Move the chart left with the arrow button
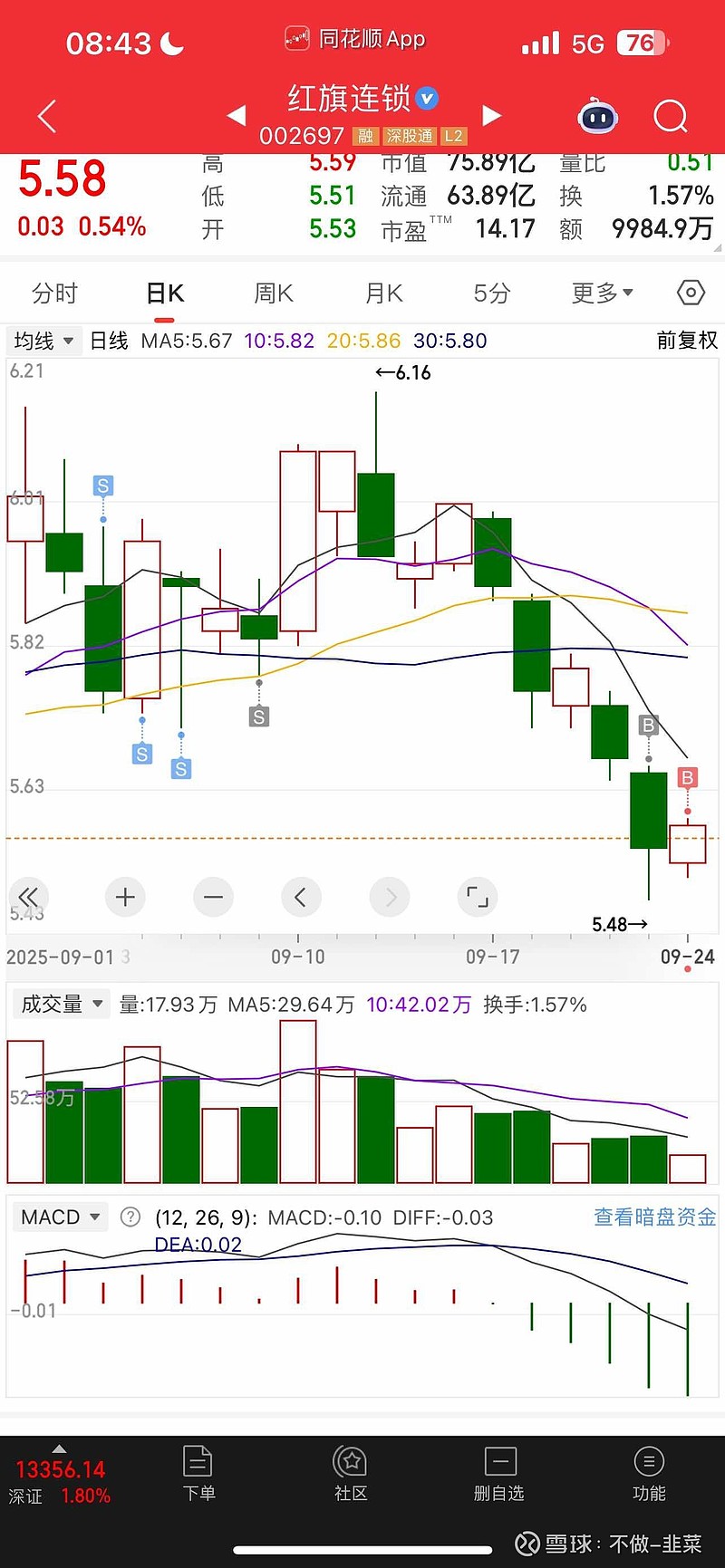This screenshot has height=1568, width=725. 300,898
